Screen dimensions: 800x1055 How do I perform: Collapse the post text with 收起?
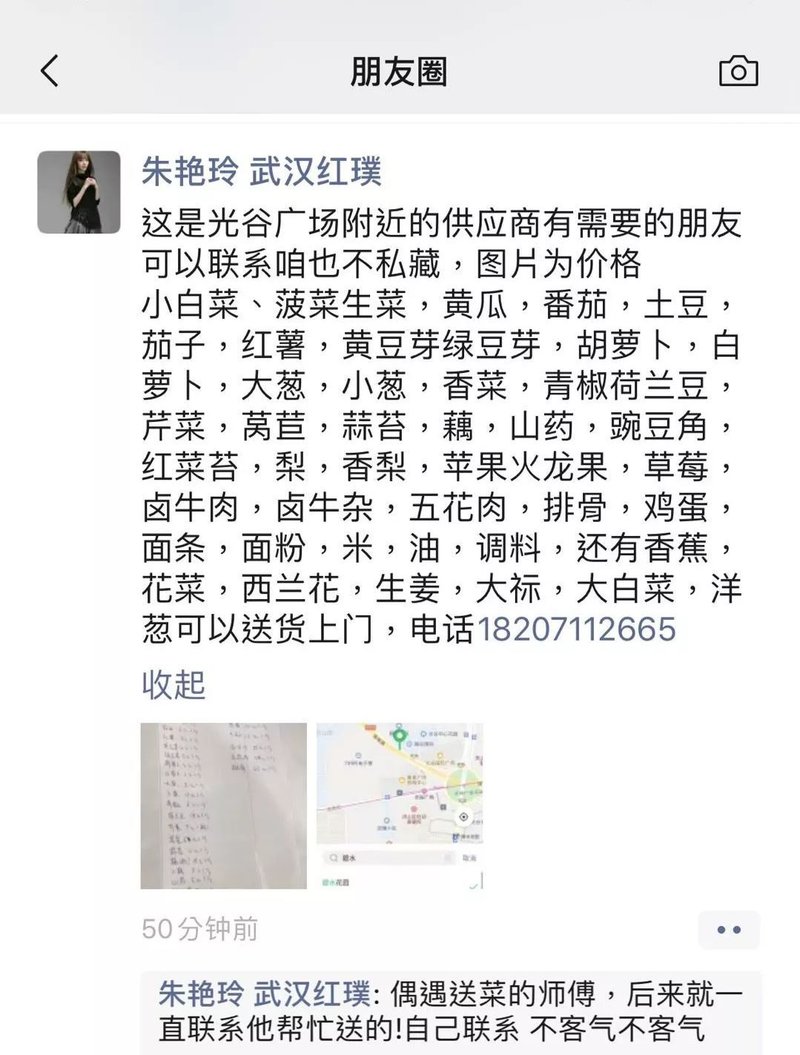[173, 685]
